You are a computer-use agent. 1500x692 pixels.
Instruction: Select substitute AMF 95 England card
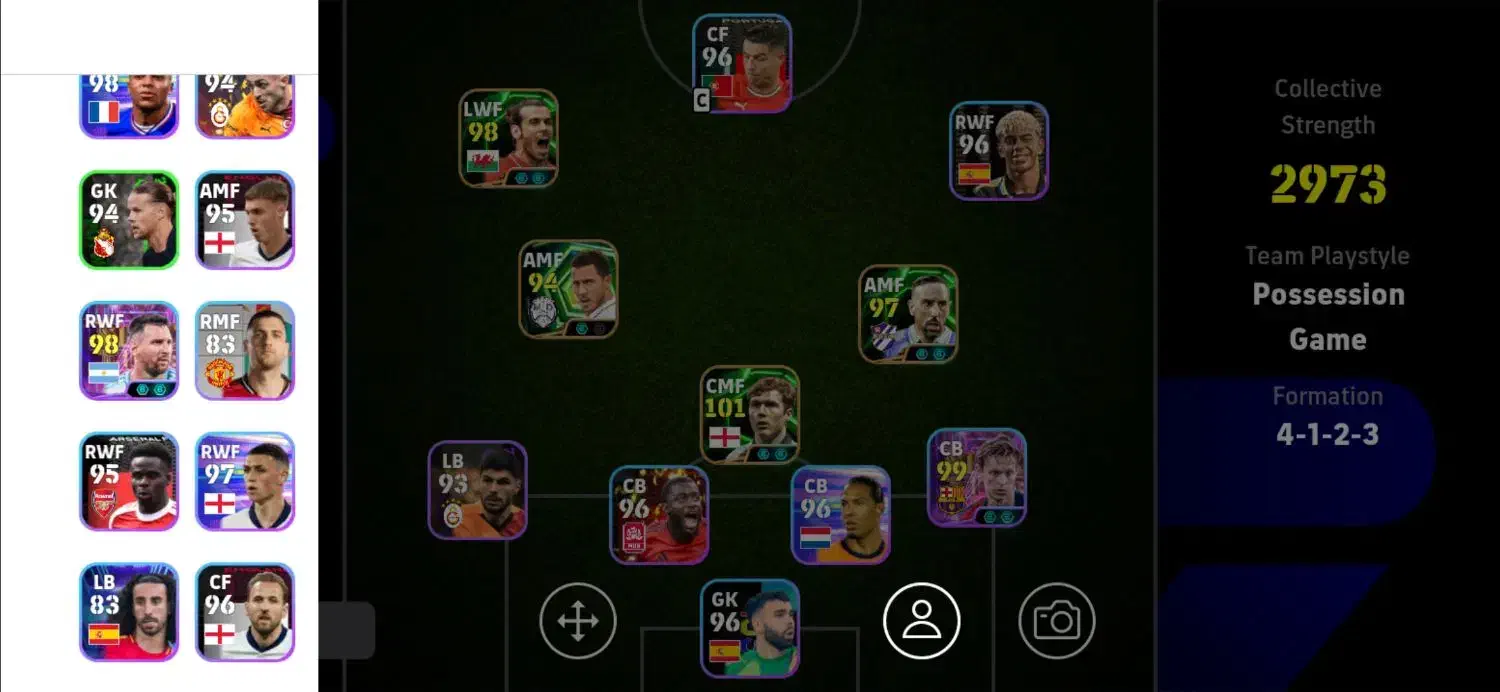[x=245, y=220]
